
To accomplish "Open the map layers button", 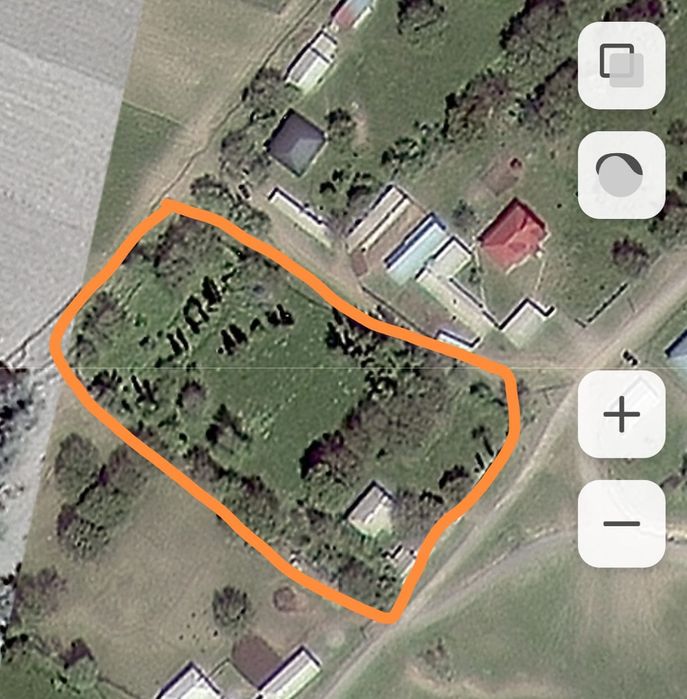I will point(621,66).
